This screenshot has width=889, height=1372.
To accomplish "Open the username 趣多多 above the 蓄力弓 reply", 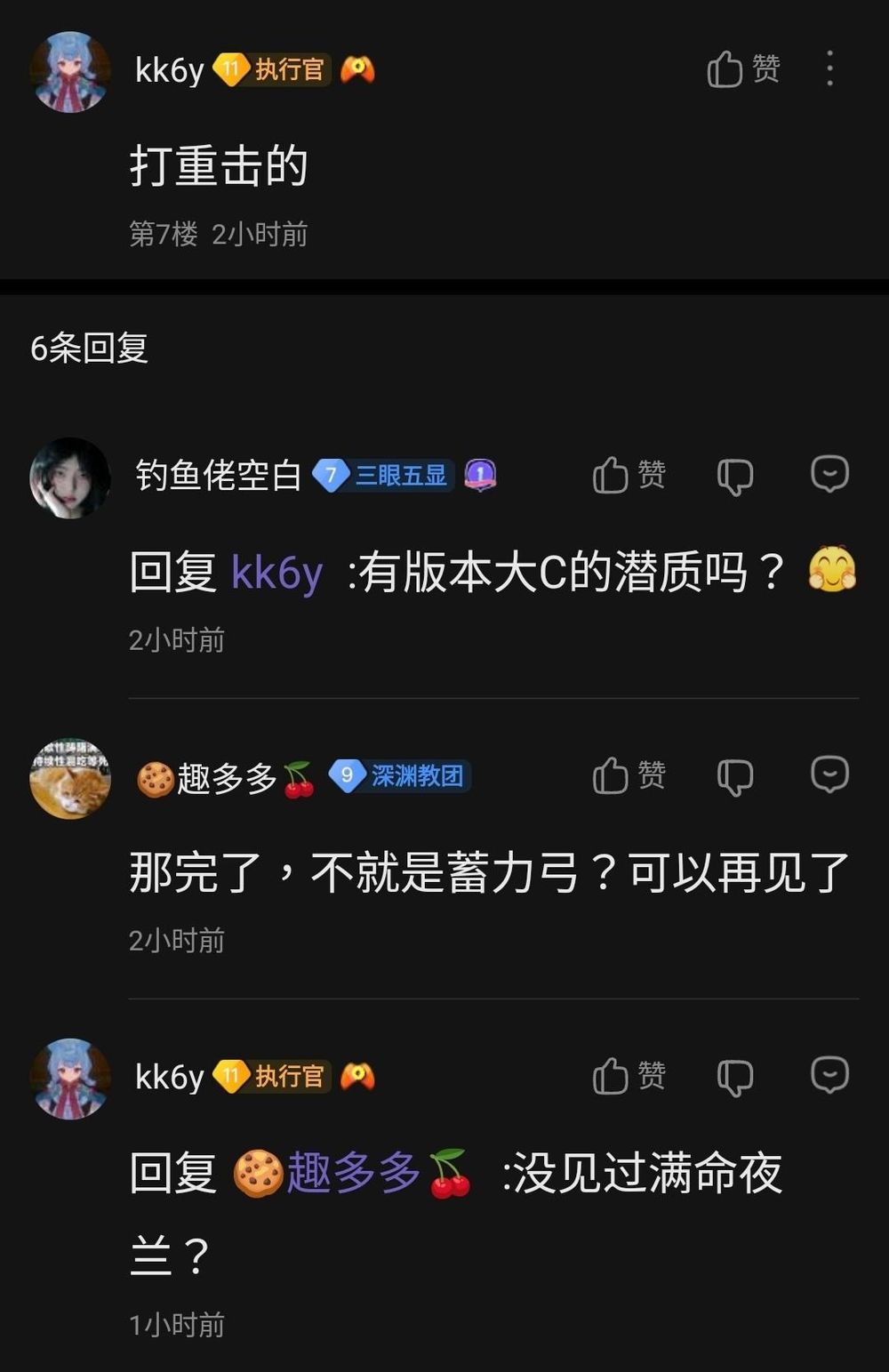I will tap(227, 778).
